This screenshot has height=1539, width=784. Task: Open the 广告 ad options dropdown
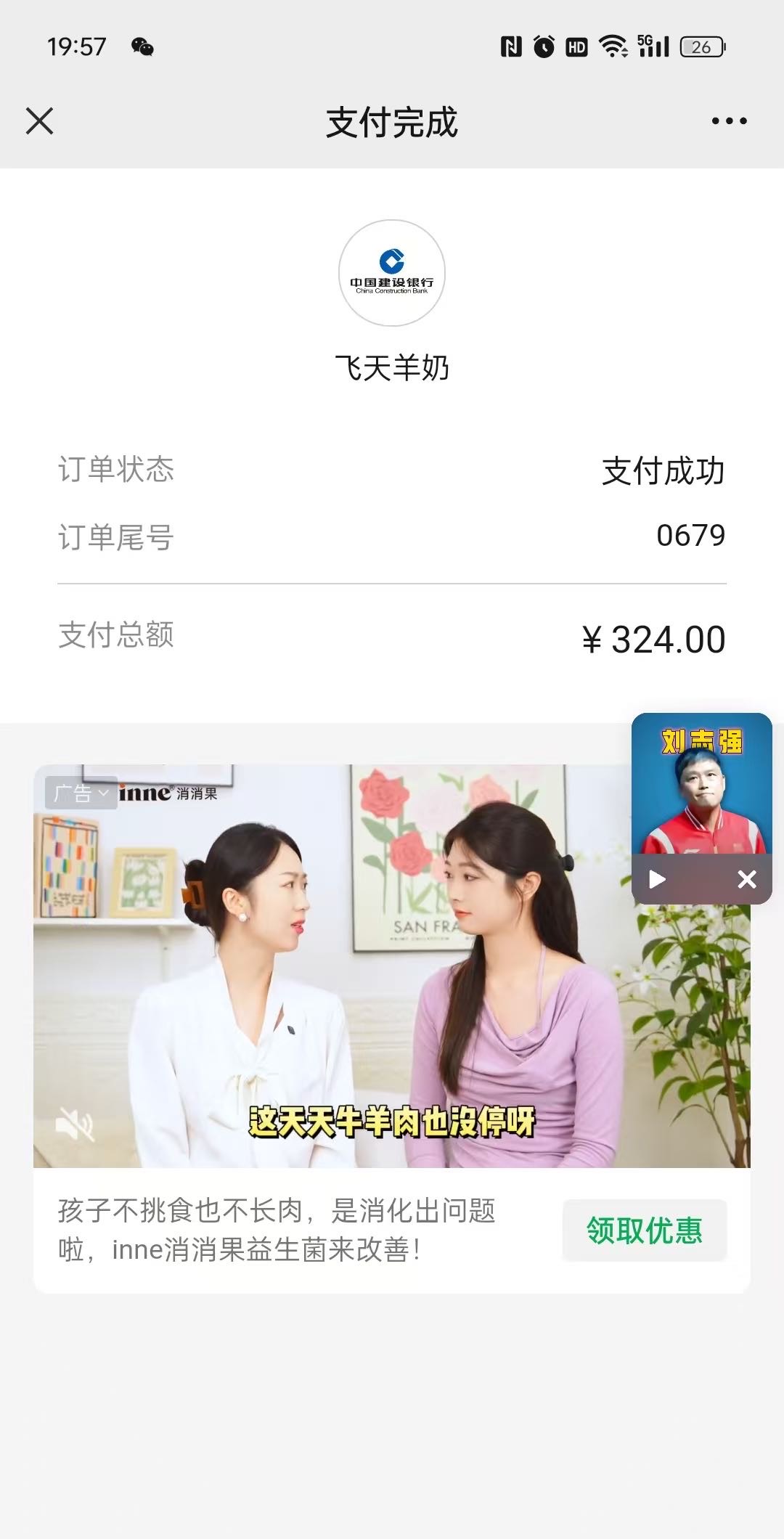pyautogui.click(x=81, y=793)
